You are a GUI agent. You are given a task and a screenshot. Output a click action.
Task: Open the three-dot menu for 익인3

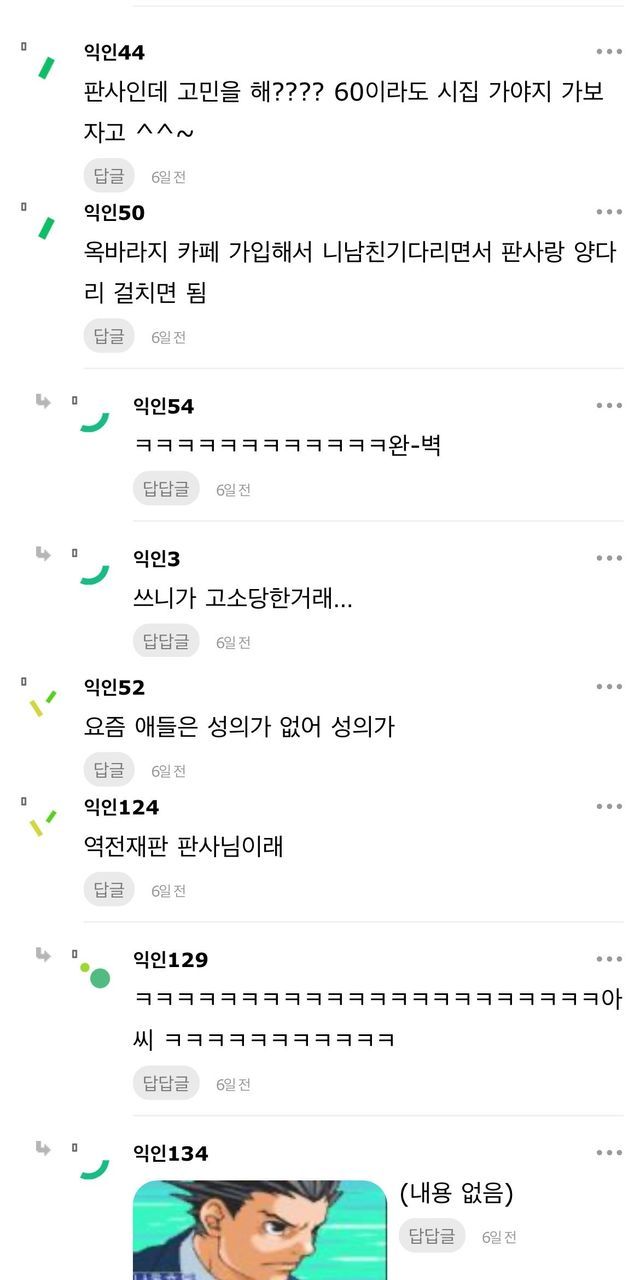609,558
